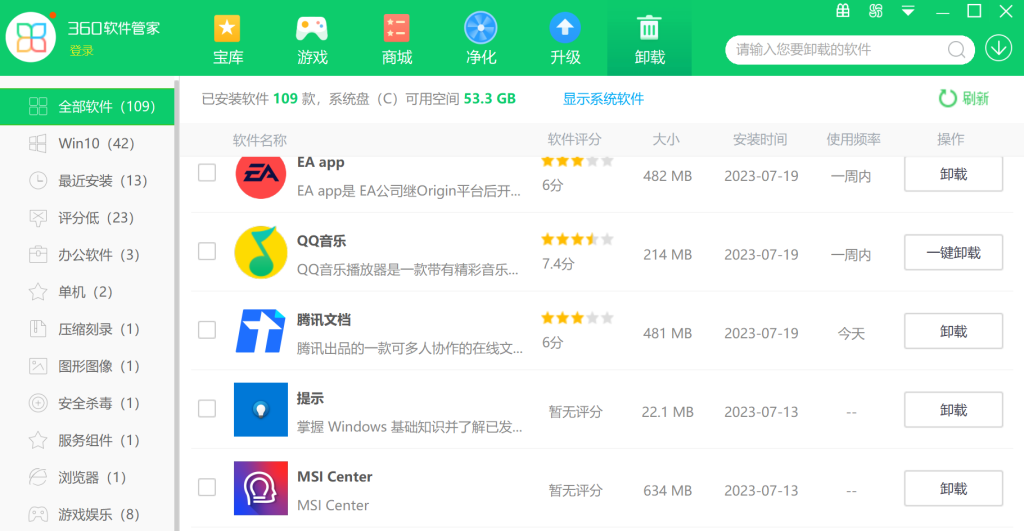Uninstall MSI Center
The width and height of the screenshot is (1024, 531).
953,489
